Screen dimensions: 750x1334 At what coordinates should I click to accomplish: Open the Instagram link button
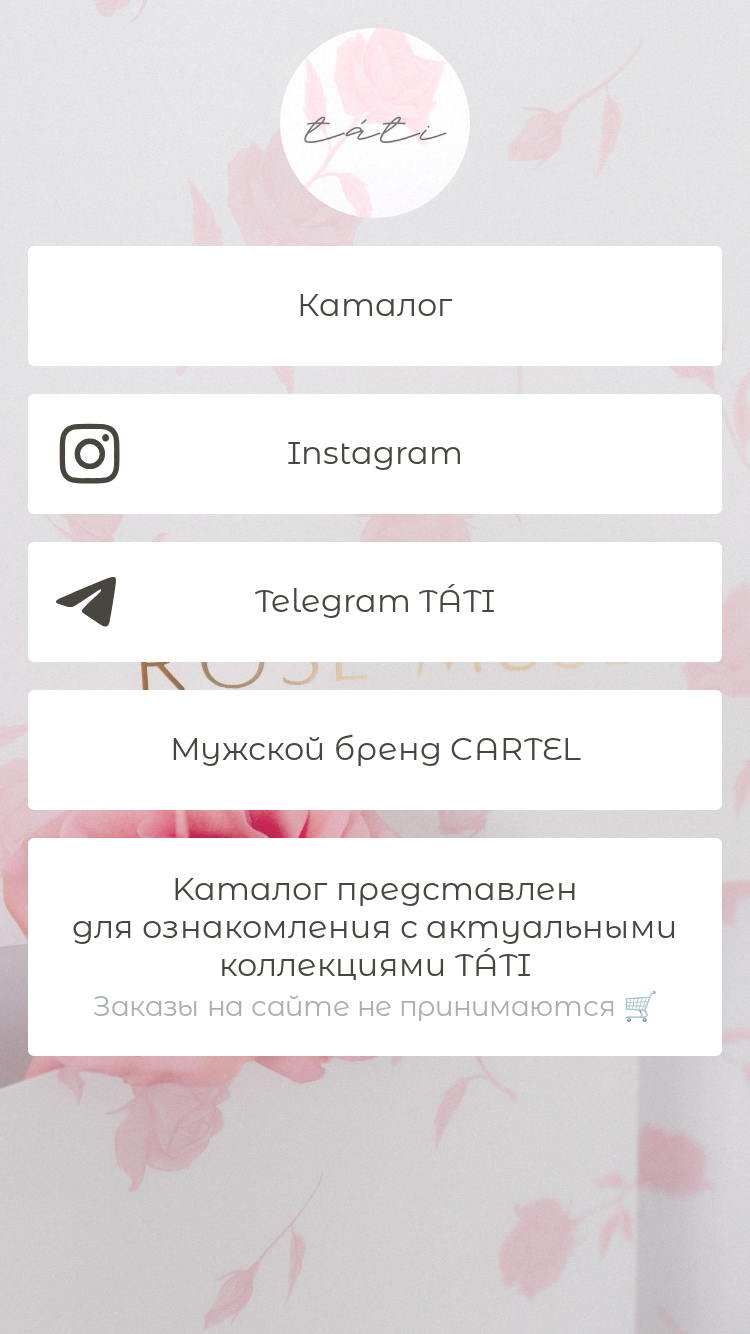point(375,454)
